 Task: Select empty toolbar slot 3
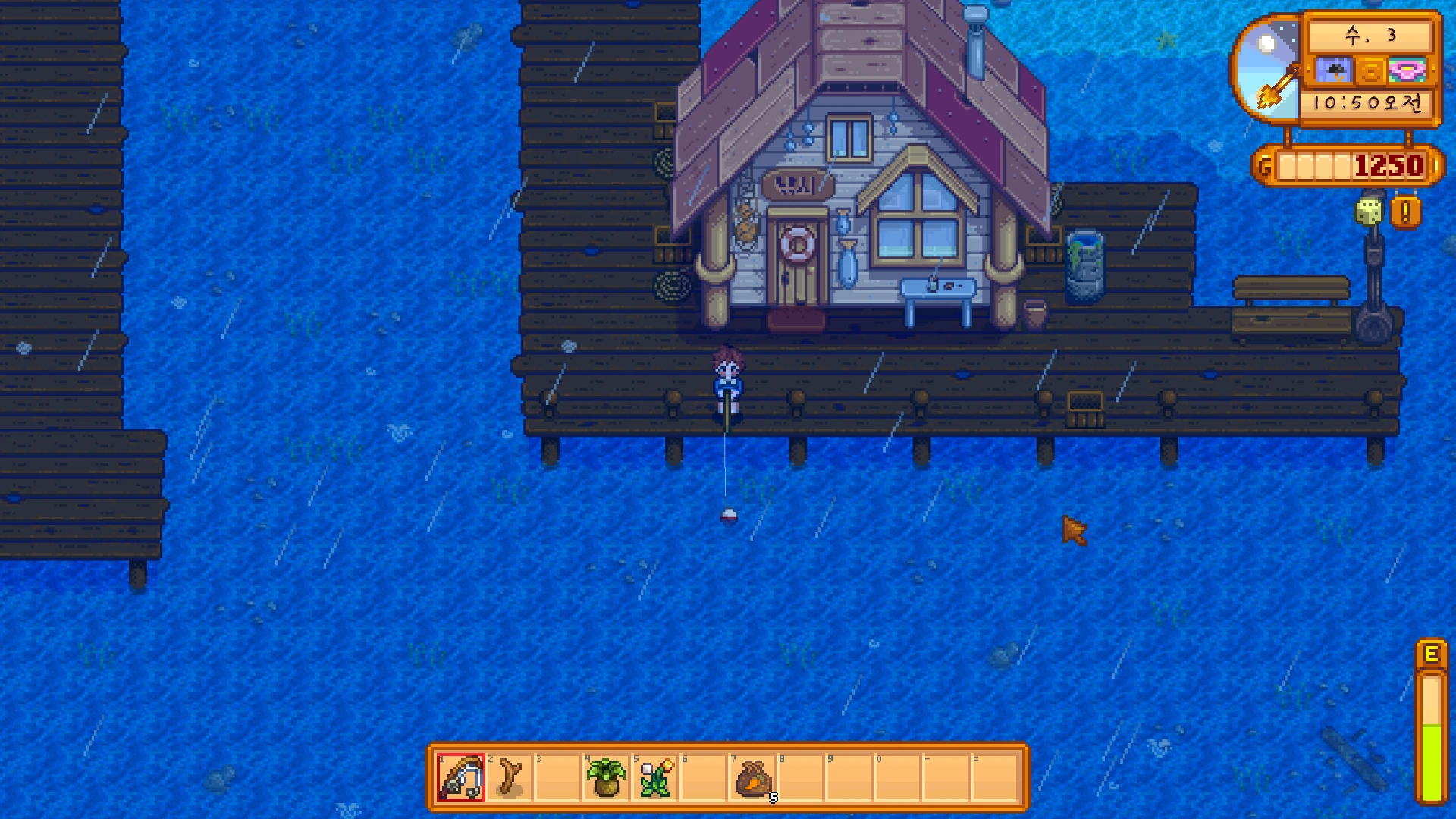tap(558, 777)
